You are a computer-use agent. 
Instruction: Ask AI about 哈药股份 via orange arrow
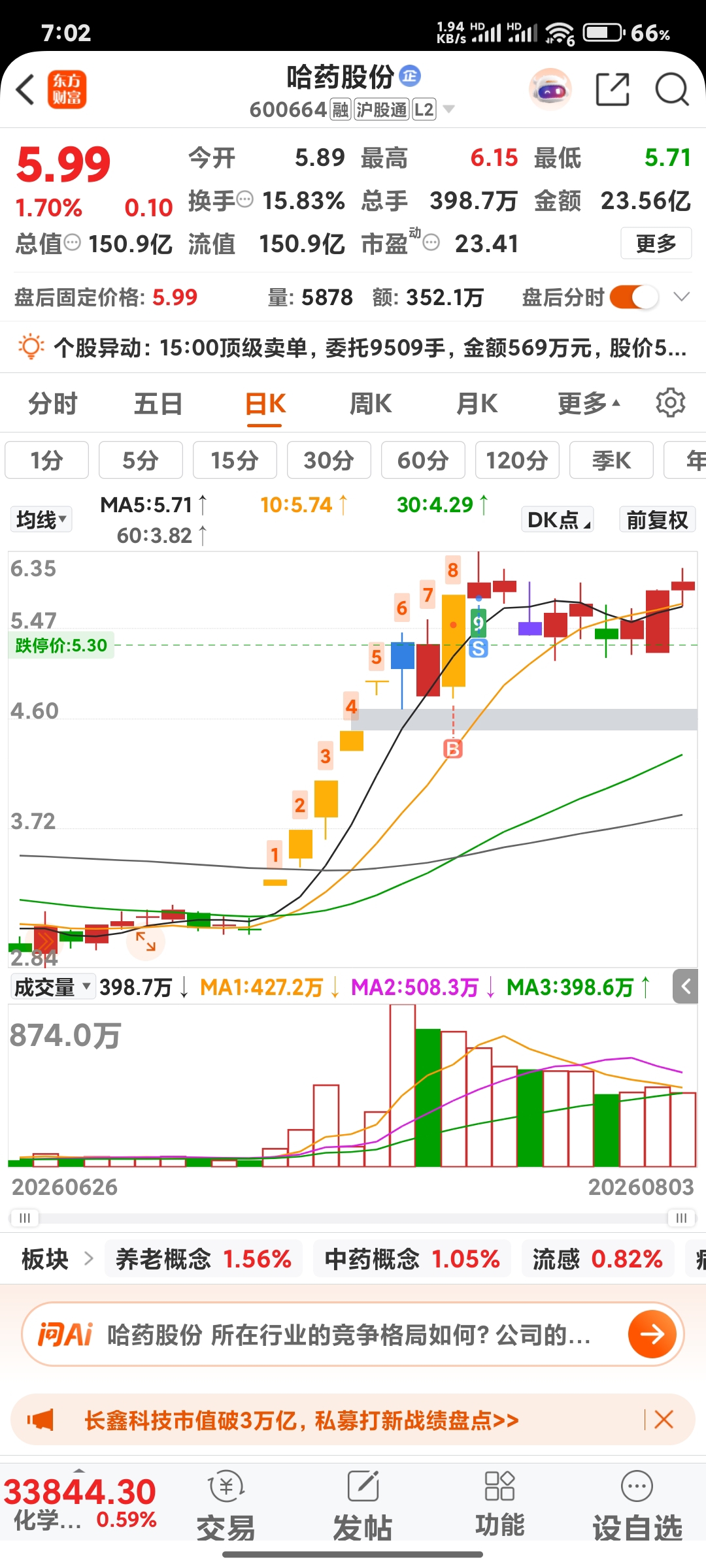pyautogui.click(x=652, y=1334)
